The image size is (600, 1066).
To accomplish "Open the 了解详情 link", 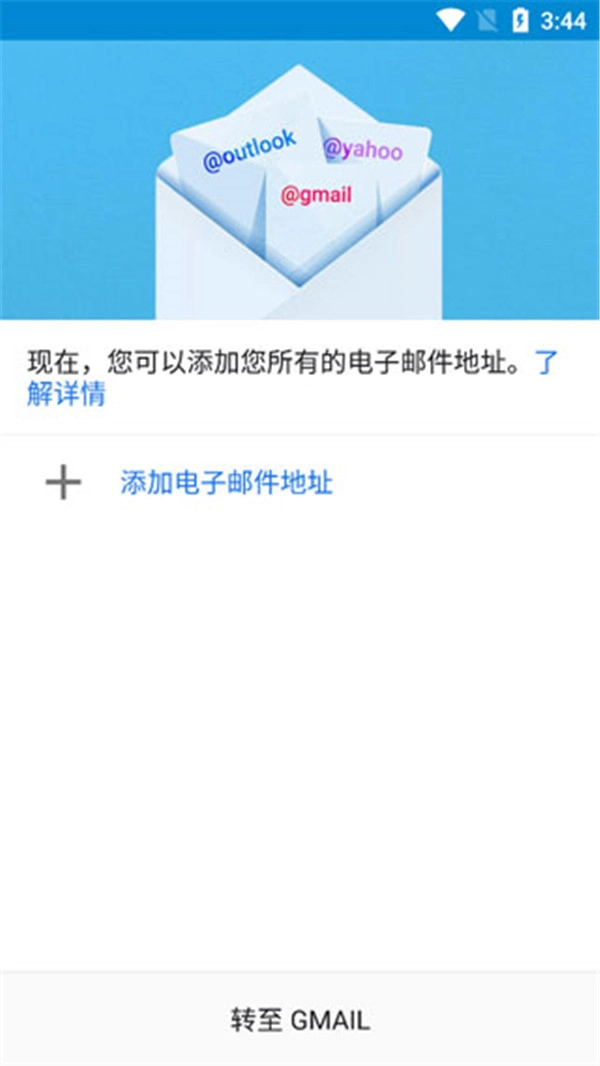I will (66, 394).
